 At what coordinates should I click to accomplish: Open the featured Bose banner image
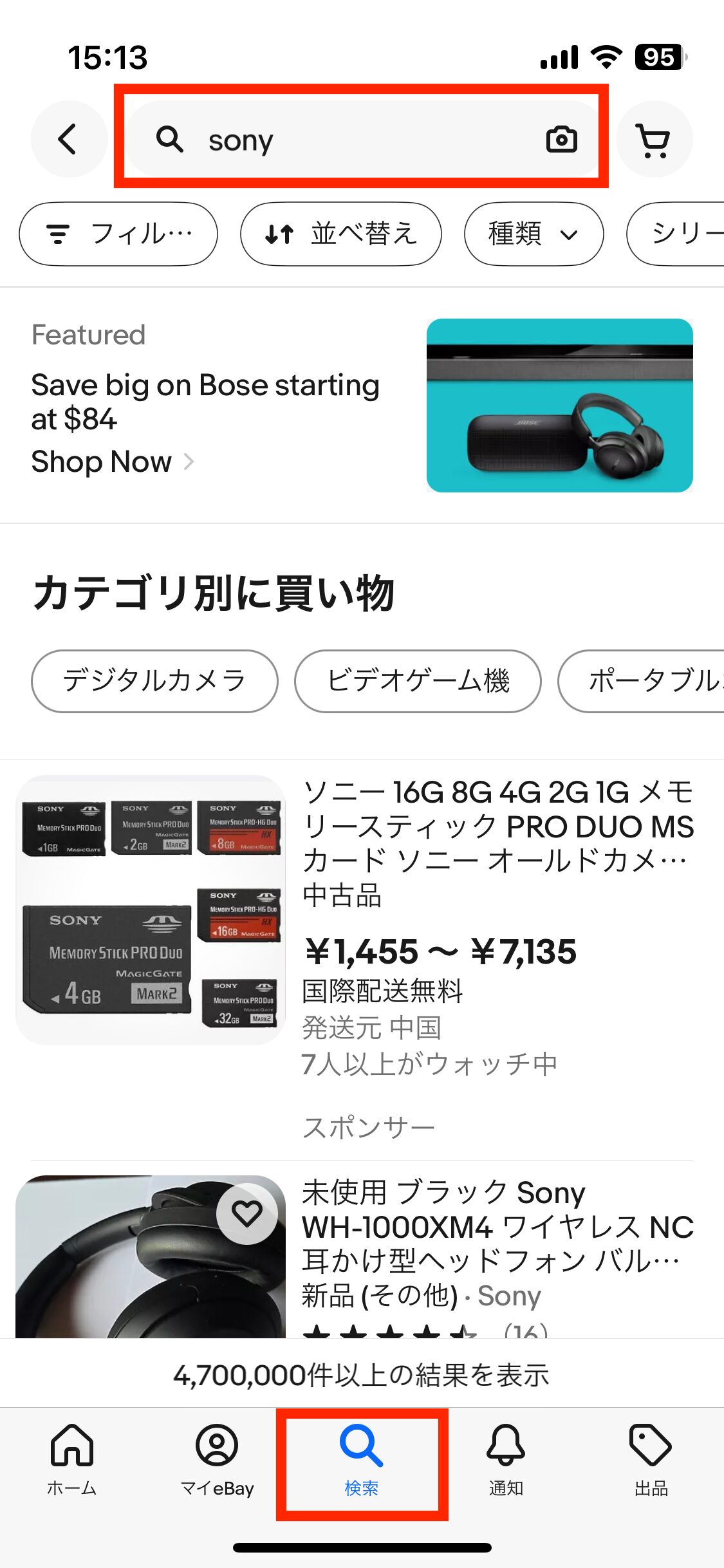(x=559, y=406)
